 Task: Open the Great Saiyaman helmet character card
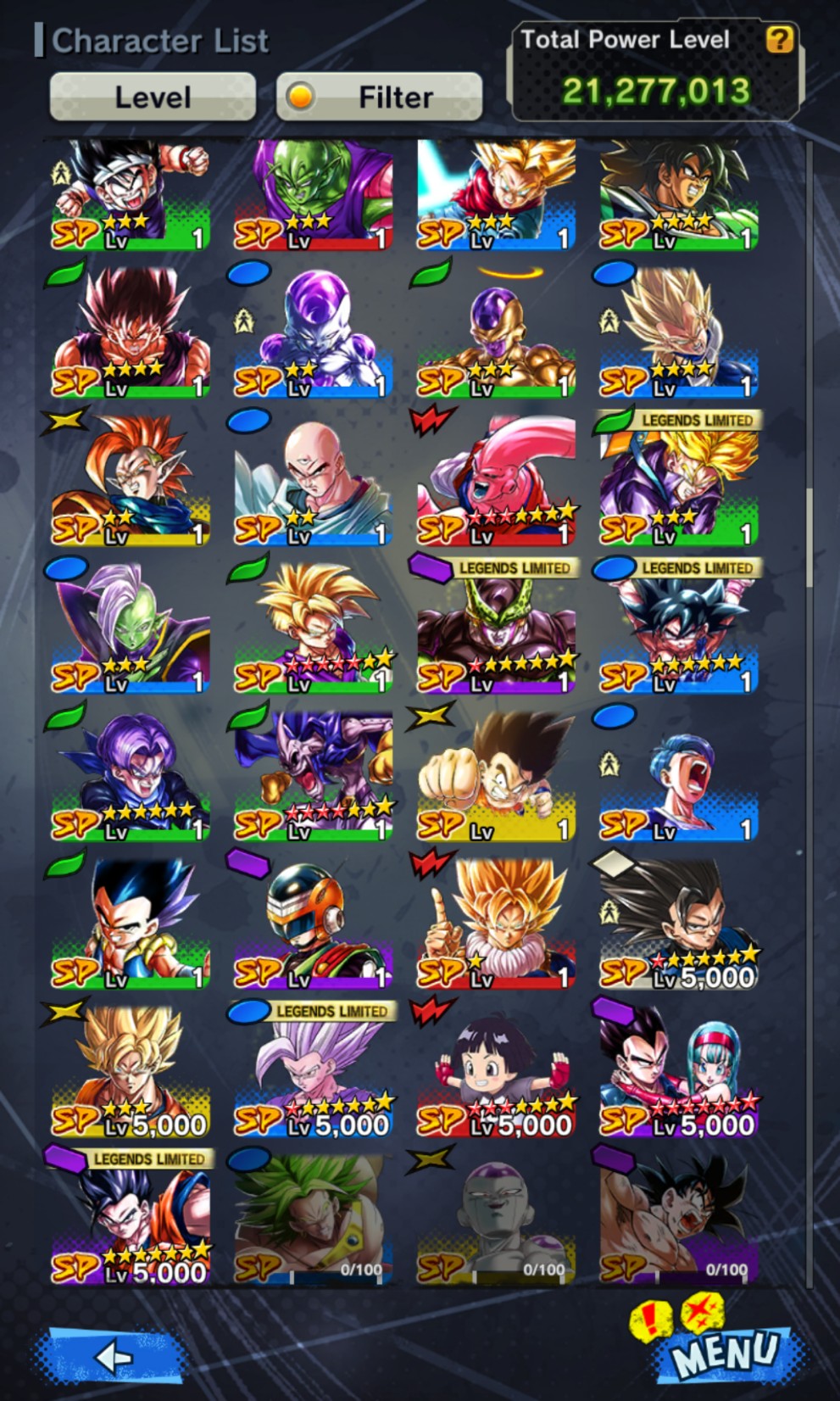point(313,923)
